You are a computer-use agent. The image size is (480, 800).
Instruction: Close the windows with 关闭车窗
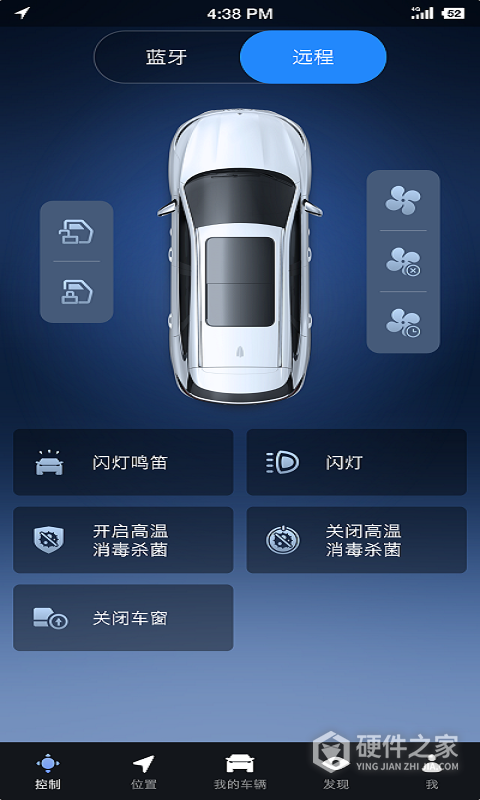tap(123, 618)
